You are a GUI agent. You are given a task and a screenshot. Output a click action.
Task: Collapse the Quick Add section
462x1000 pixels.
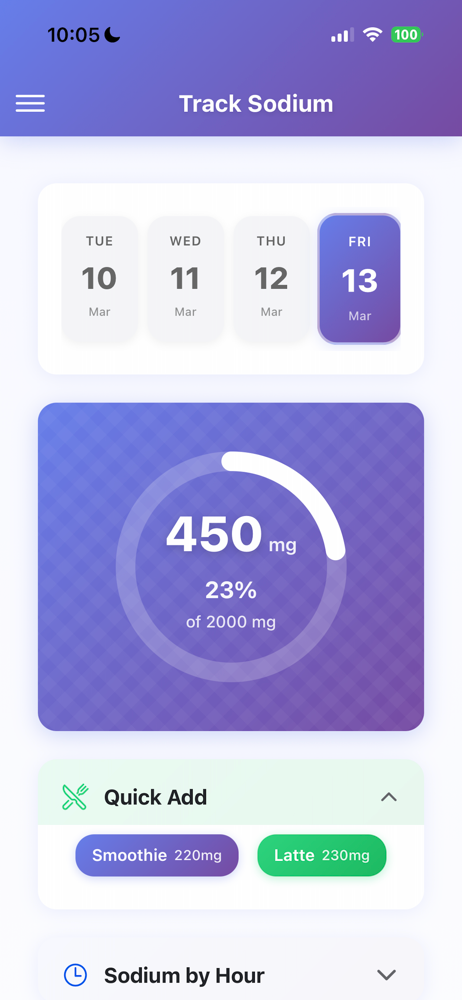389,797
